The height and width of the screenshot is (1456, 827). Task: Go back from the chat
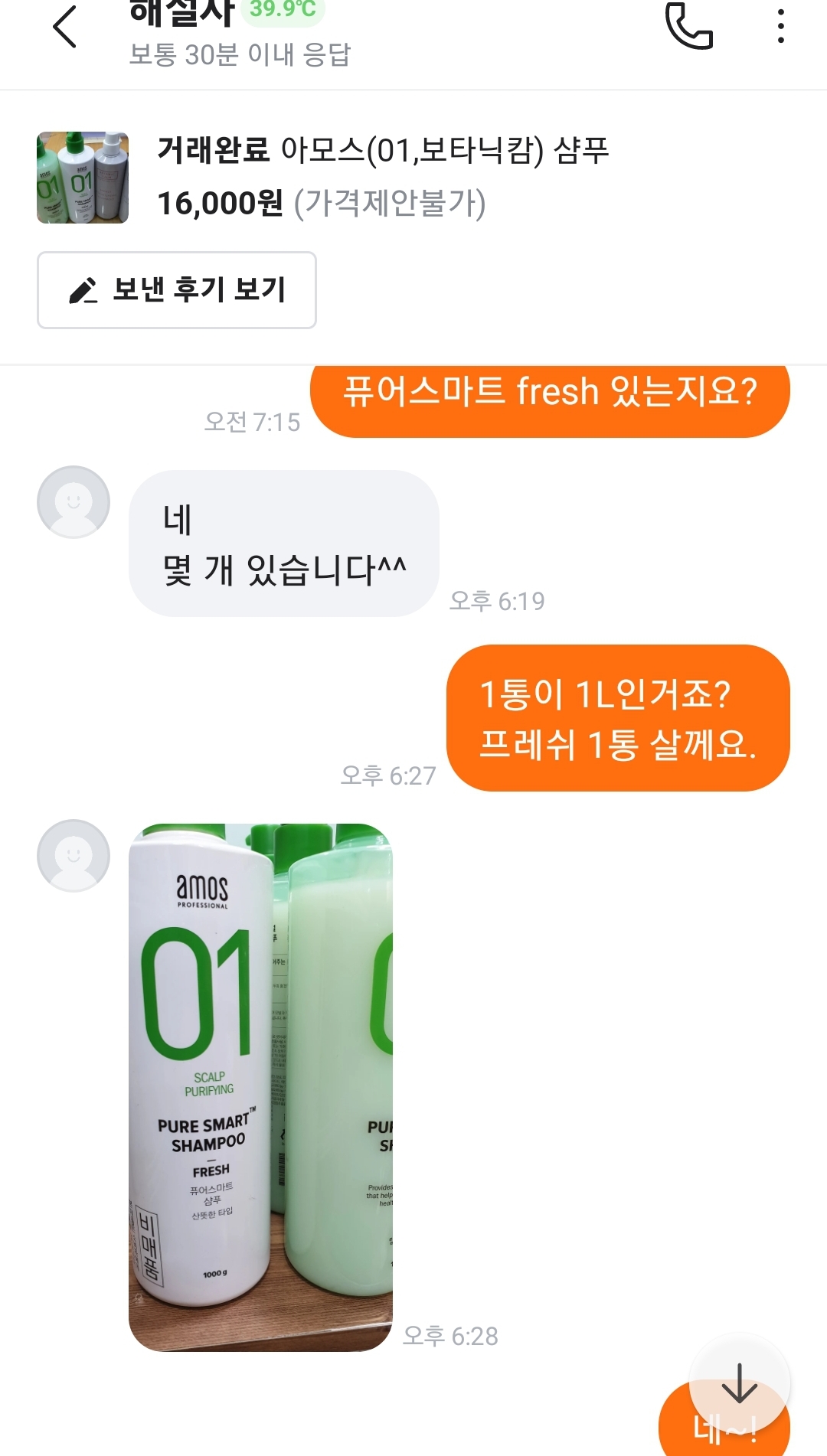pos(65,28)
